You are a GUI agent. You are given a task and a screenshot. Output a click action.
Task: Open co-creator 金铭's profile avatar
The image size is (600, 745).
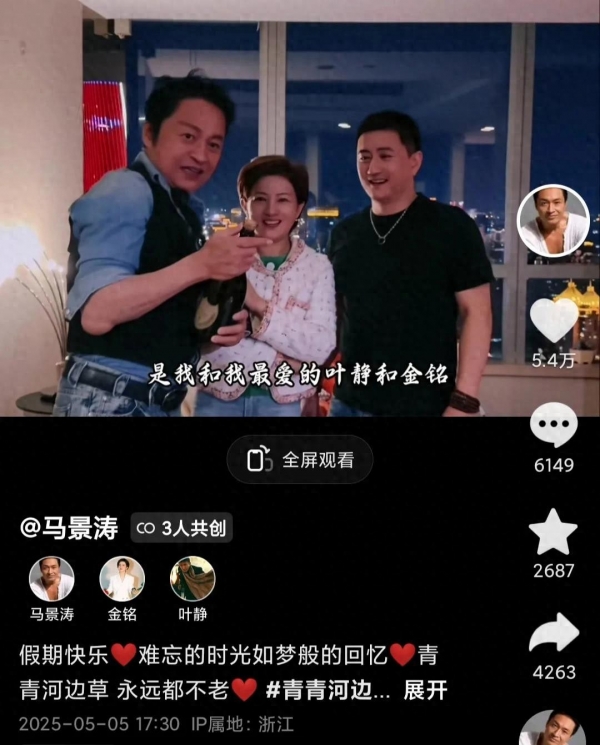pos(122,579)
